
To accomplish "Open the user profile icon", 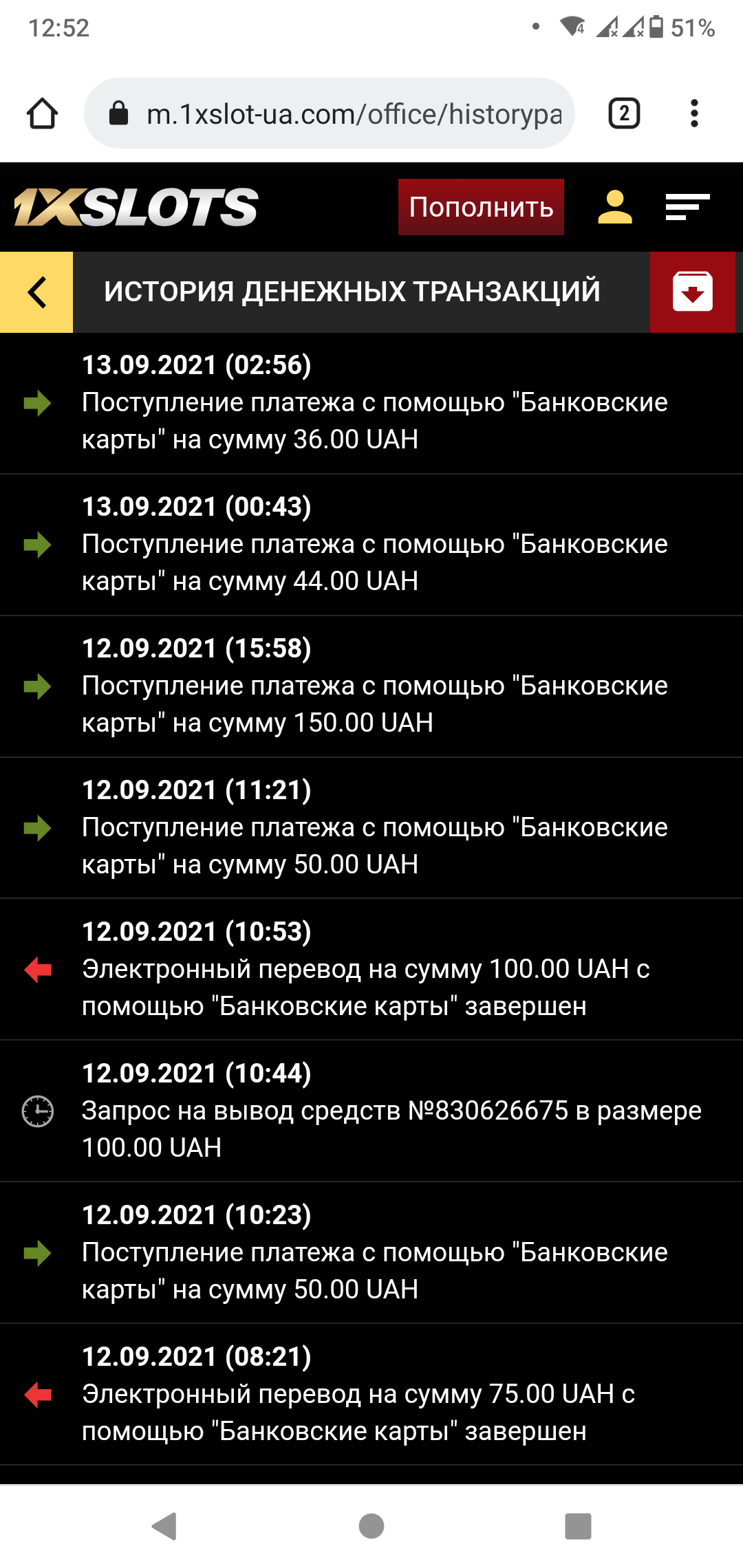I will click(614, 207).
